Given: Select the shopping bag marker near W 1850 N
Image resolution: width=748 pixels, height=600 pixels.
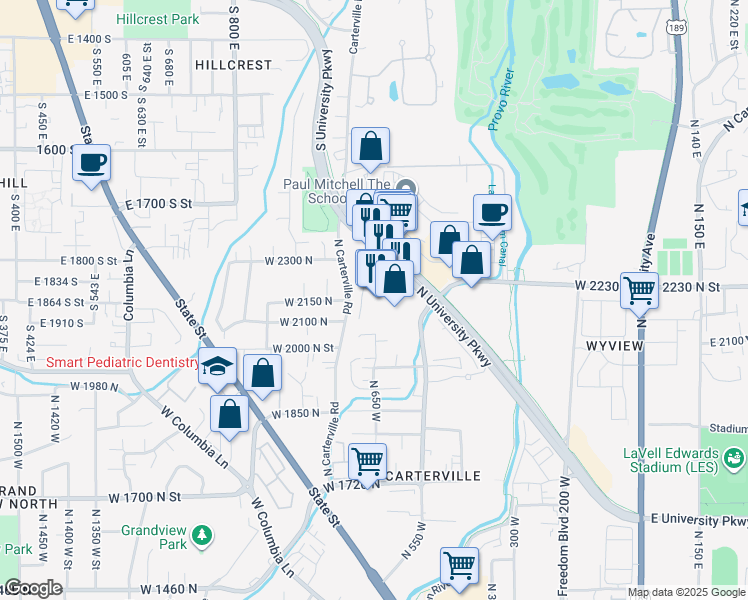Looking at the screenshot, I should [229, 414].
